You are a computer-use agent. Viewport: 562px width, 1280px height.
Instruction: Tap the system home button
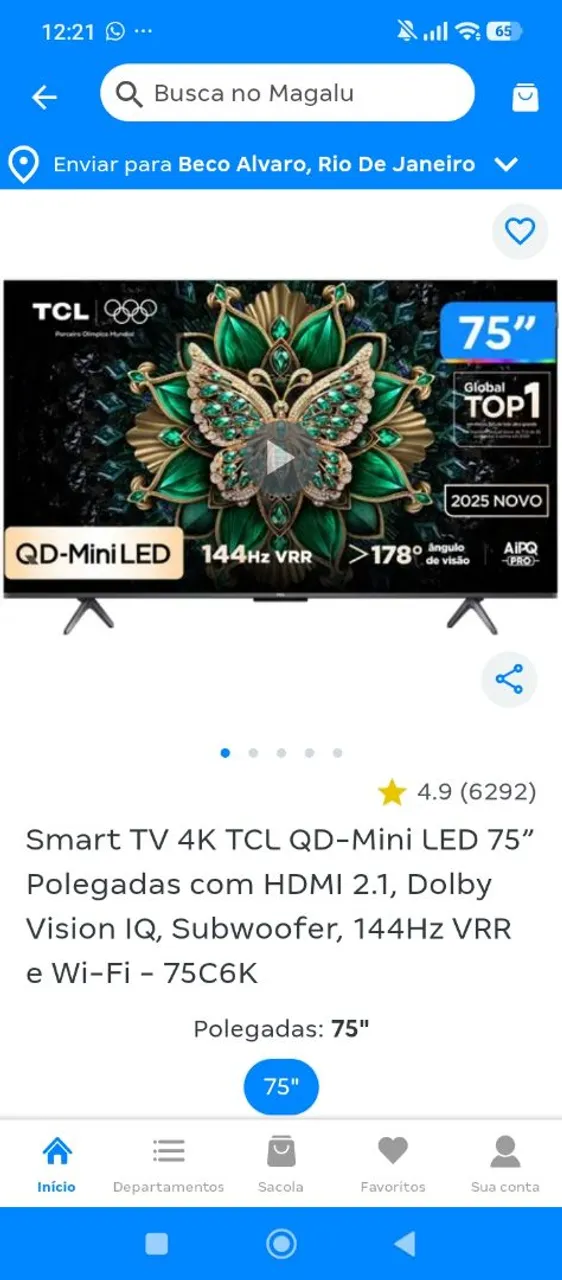point(281,1243)
